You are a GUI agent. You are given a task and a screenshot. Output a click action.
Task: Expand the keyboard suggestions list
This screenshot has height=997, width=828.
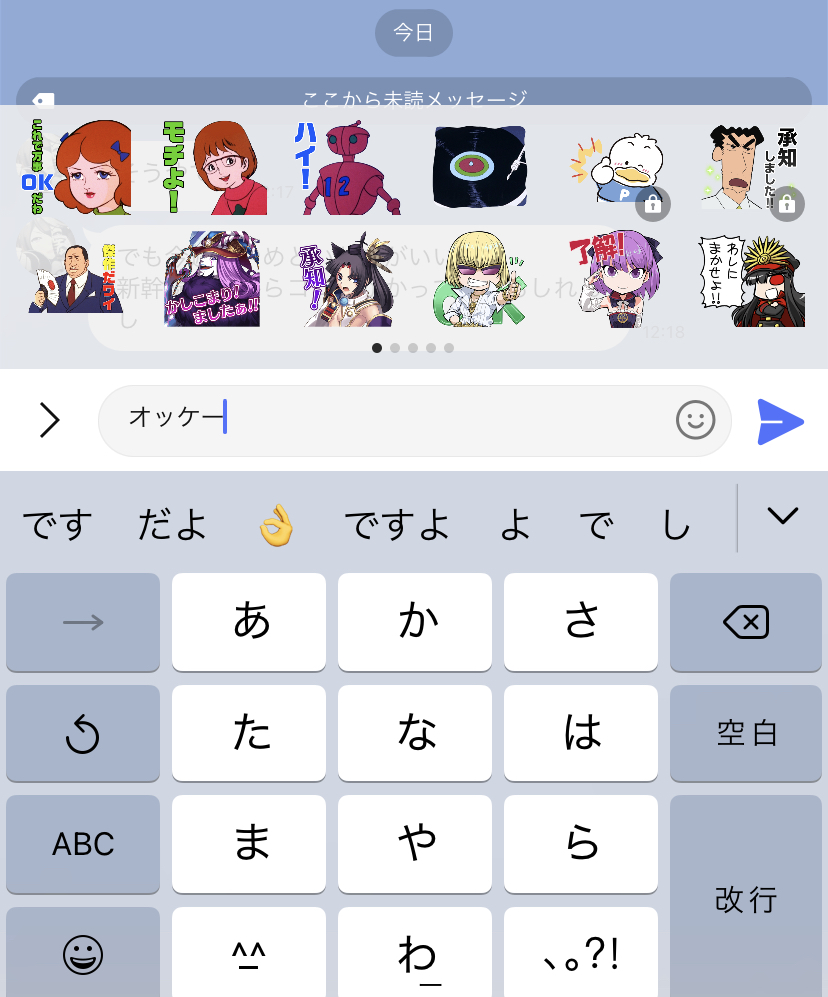[782, 516]
